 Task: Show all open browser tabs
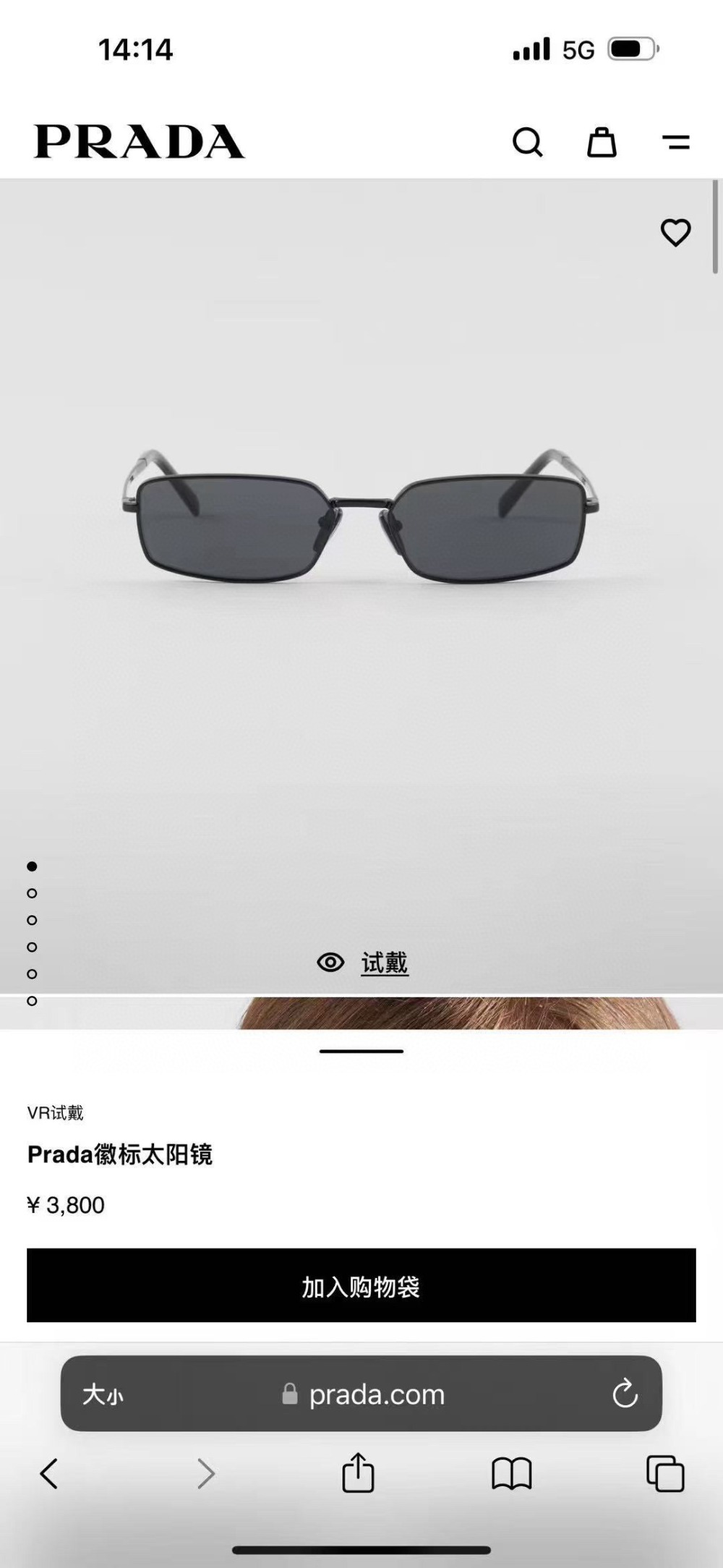(665, 1474)
